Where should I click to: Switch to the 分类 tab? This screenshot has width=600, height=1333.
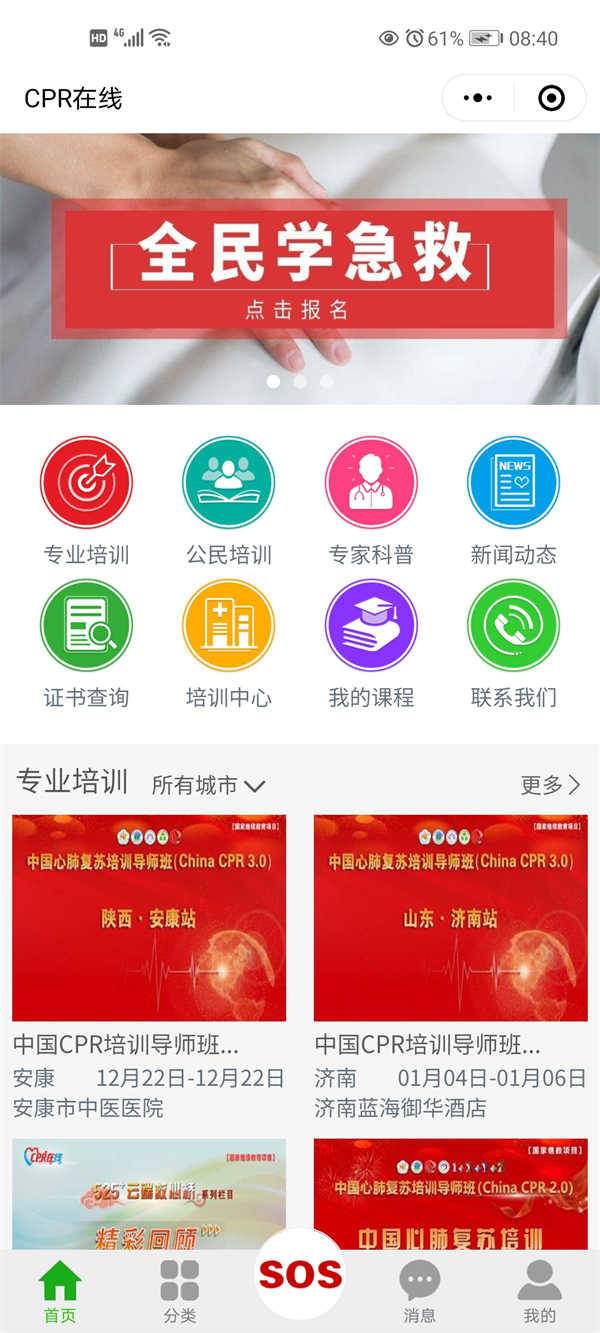tap(180, 1290)
